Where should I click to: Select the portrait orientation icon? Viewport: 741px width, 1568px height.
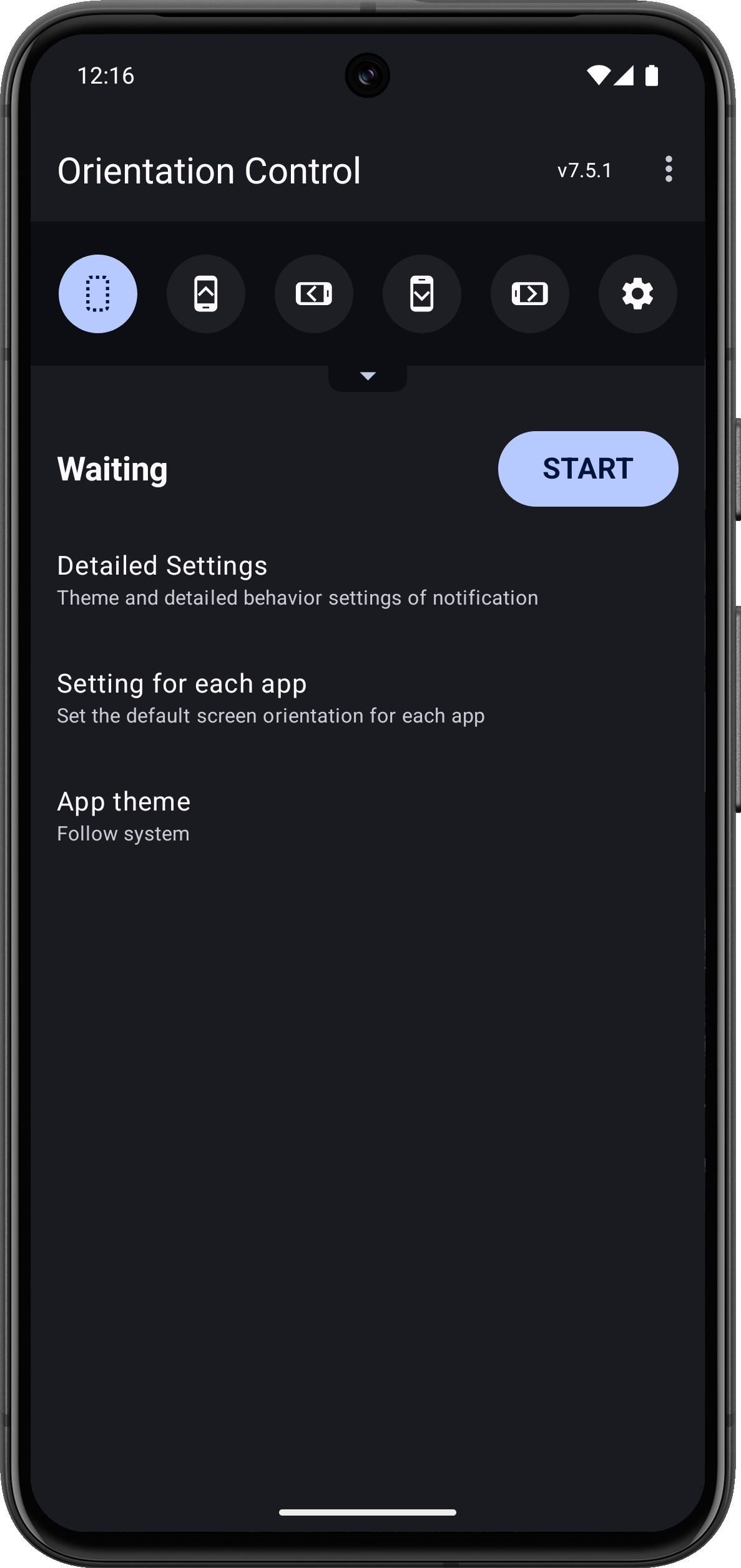tap(205, 294)
